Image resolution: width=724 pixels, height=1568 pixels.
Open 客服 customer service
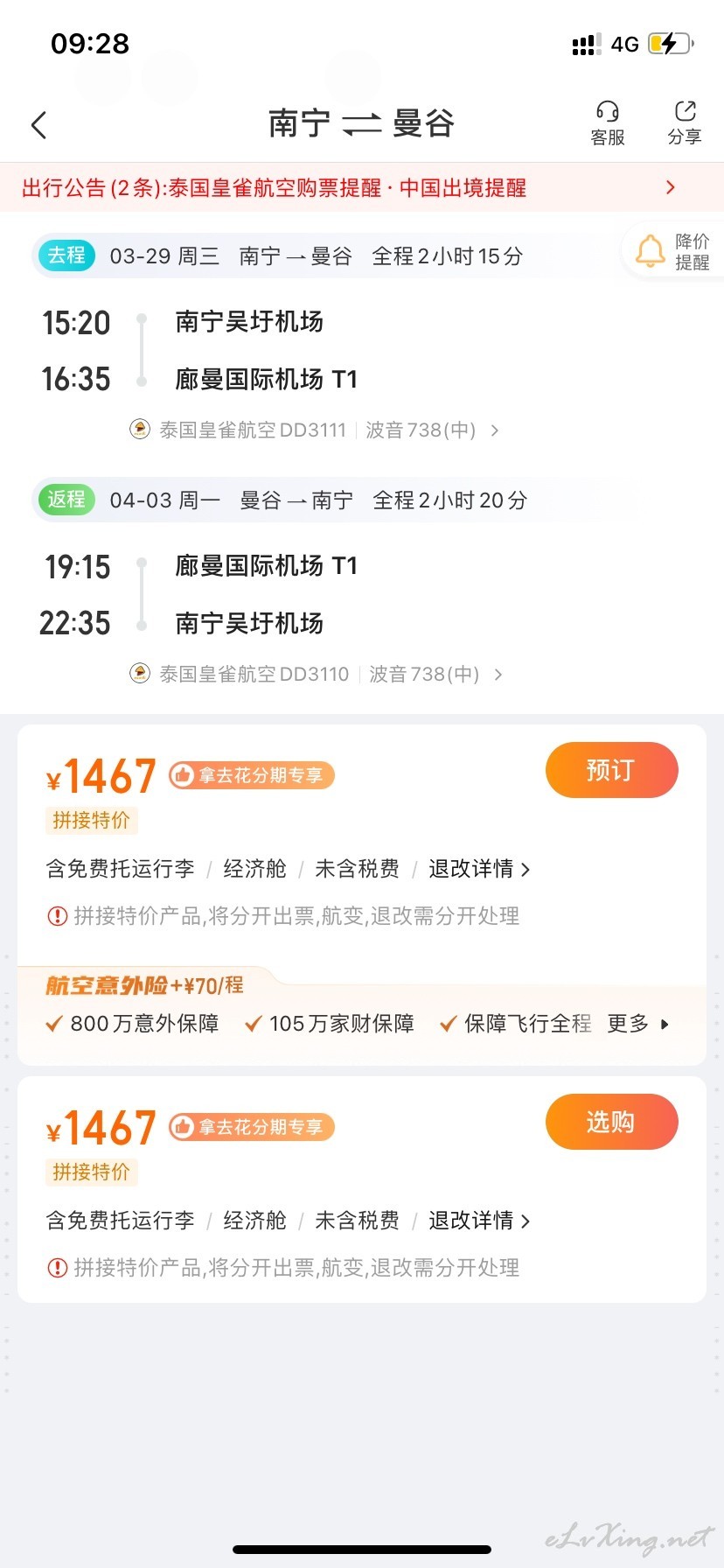click(608, 123)
